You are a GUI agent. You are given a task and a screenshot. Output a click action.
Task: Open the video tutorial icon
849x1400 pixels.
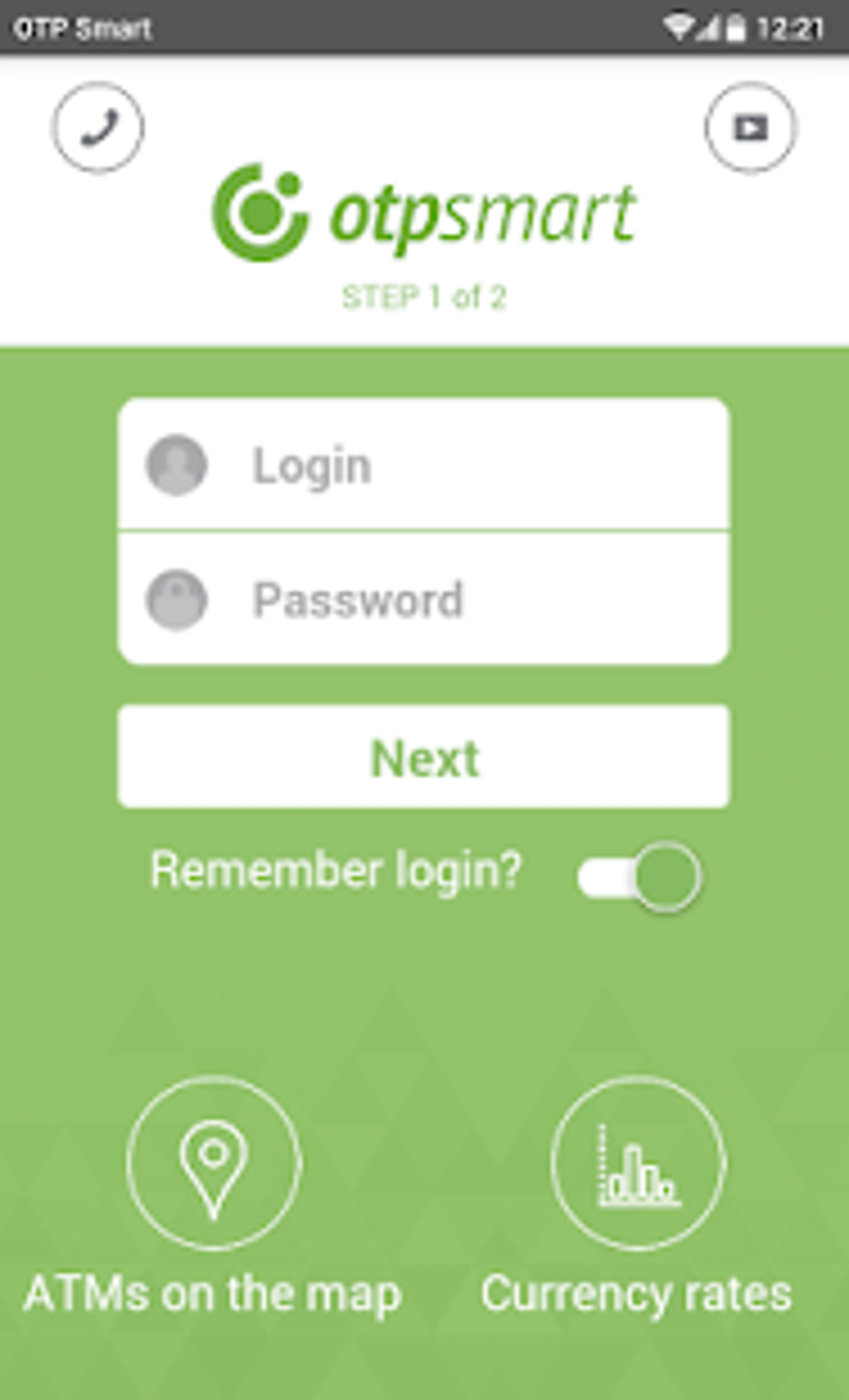point(751,127)
